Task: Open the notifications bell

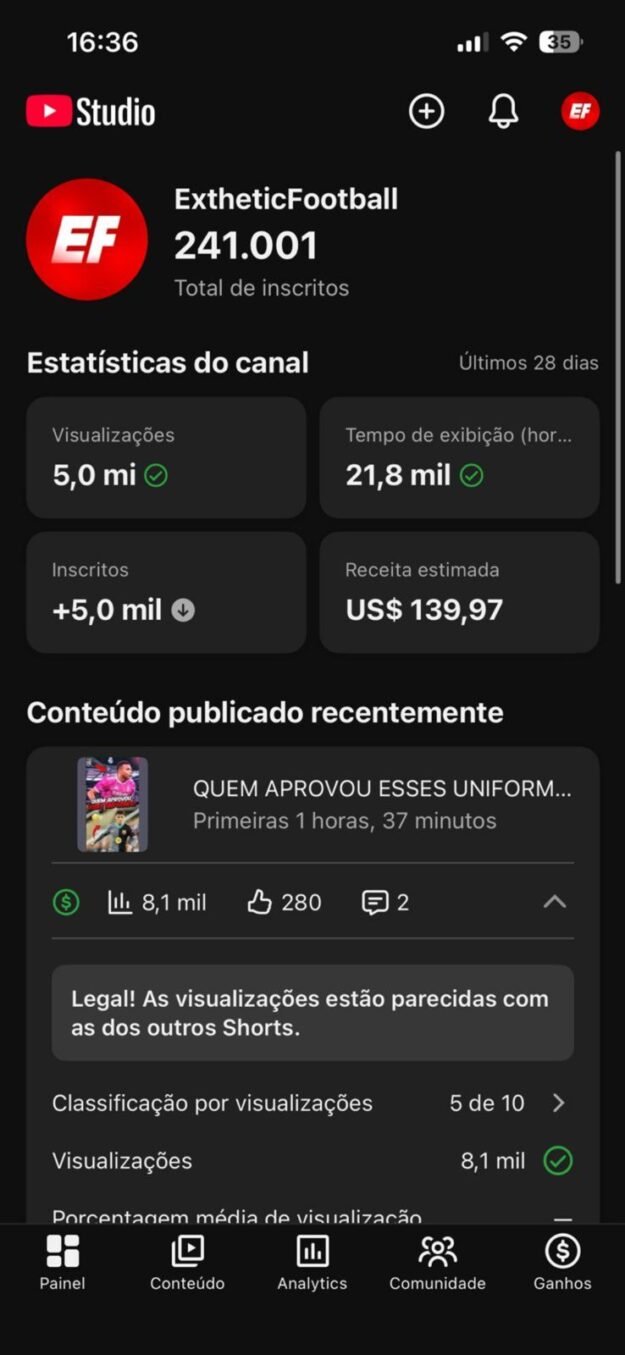Action: pos(503,111)
